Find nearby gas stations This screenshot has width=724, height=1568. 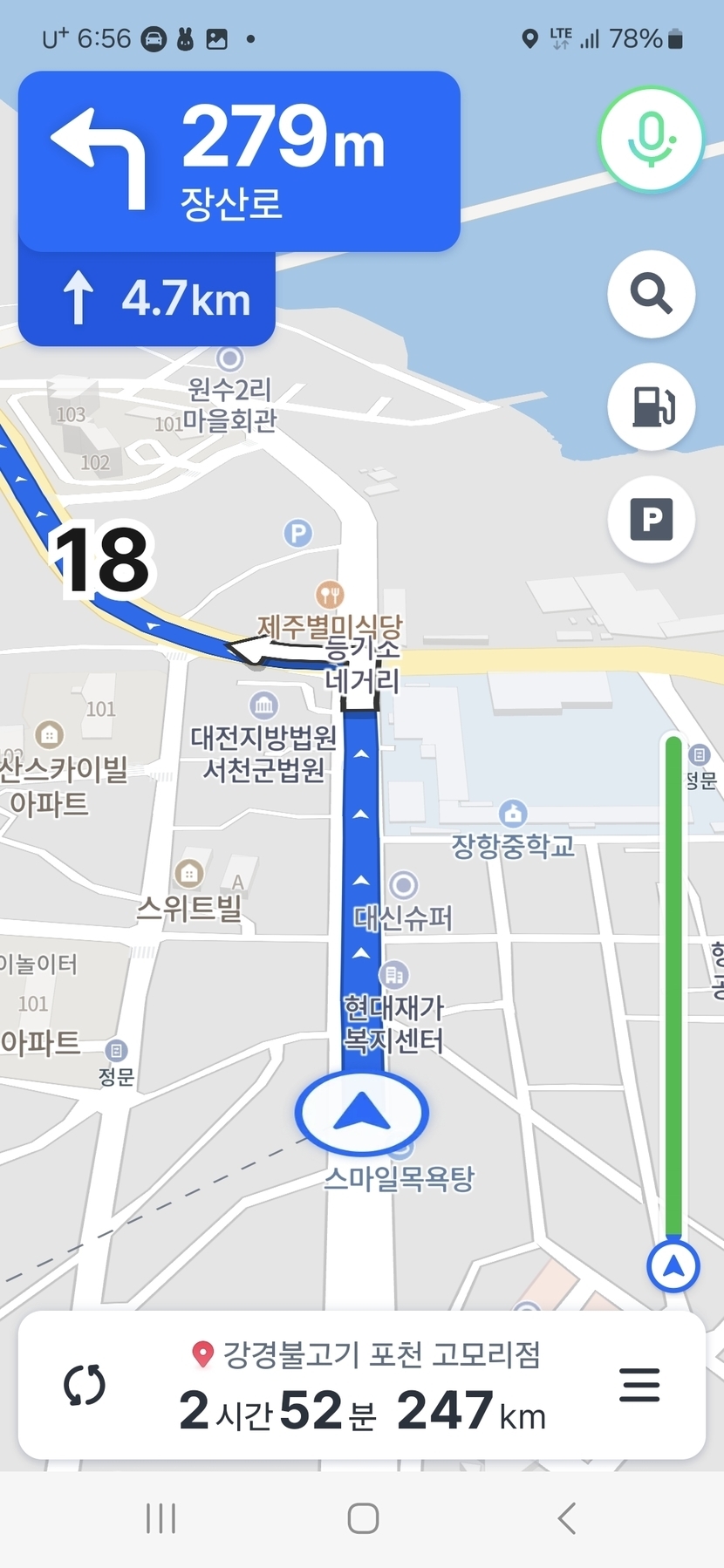click(x=651, y=406)
